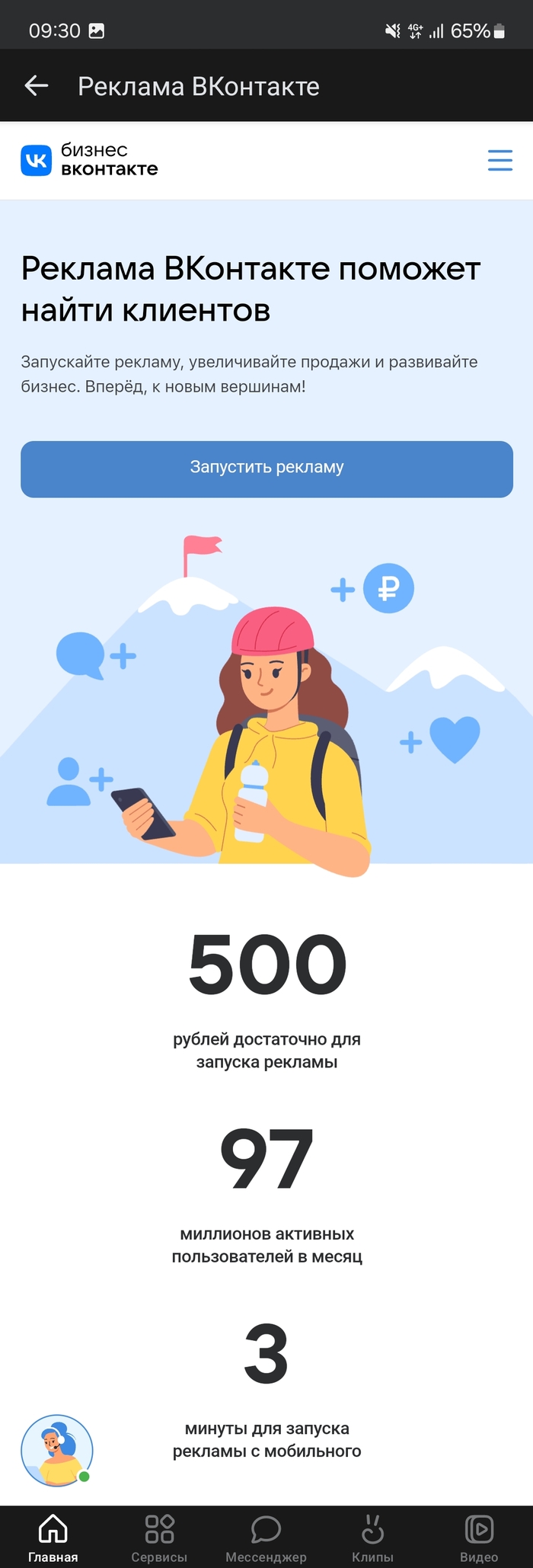Open the hamburger menu
This screenshot has width=533, height=1568.
click(x=499, y=160)
